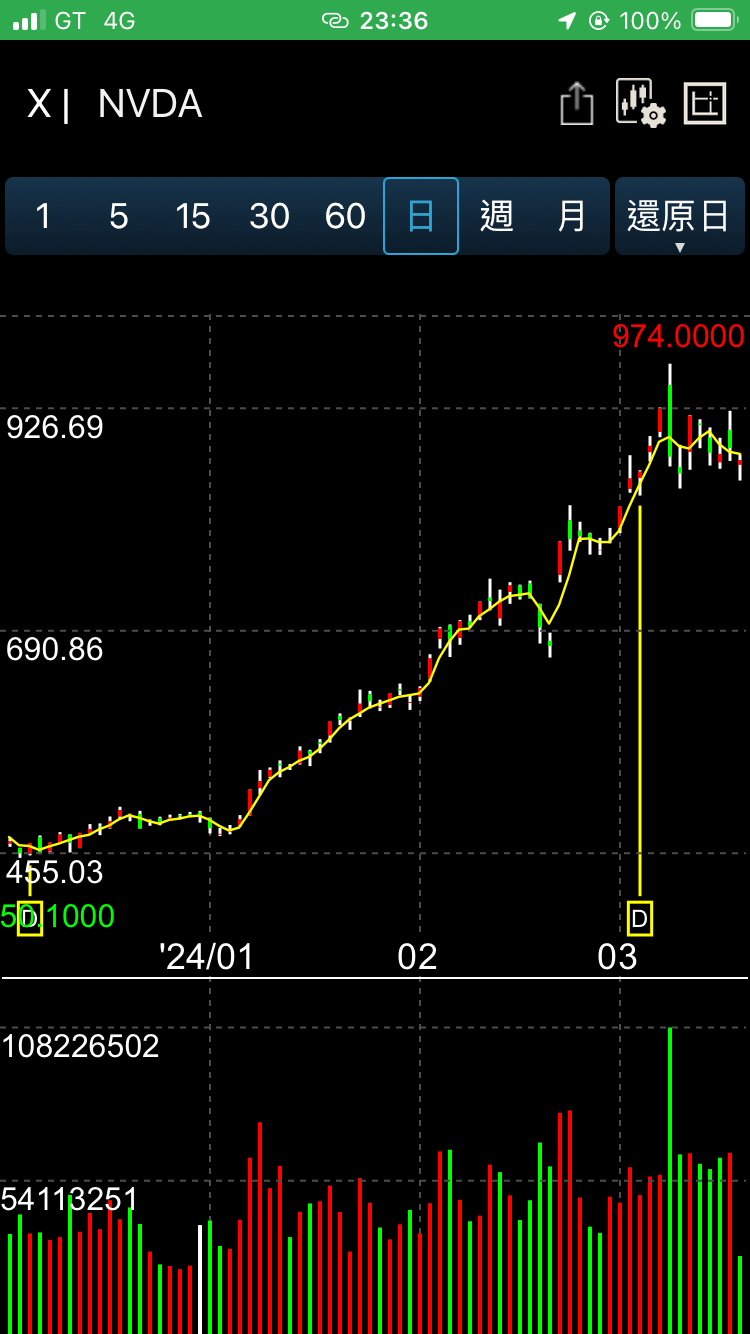Share the NVDA chart
750x1334 pixels.
tap(577, 103)
